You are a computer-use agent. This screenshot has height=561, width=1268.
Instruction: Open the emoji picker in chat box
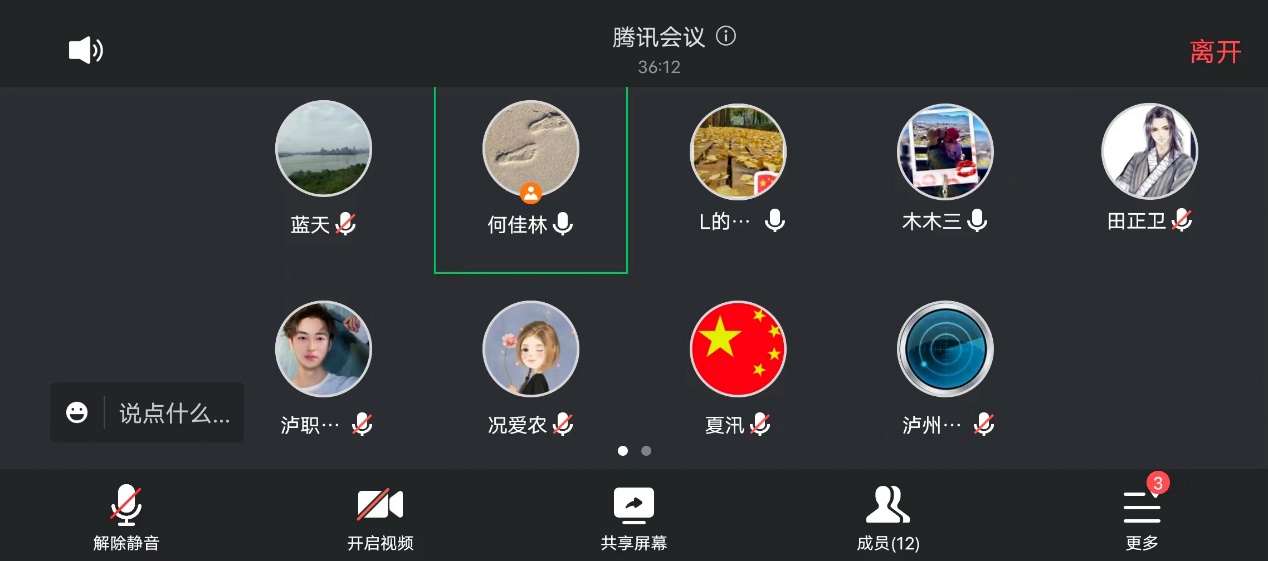point(77,412)
